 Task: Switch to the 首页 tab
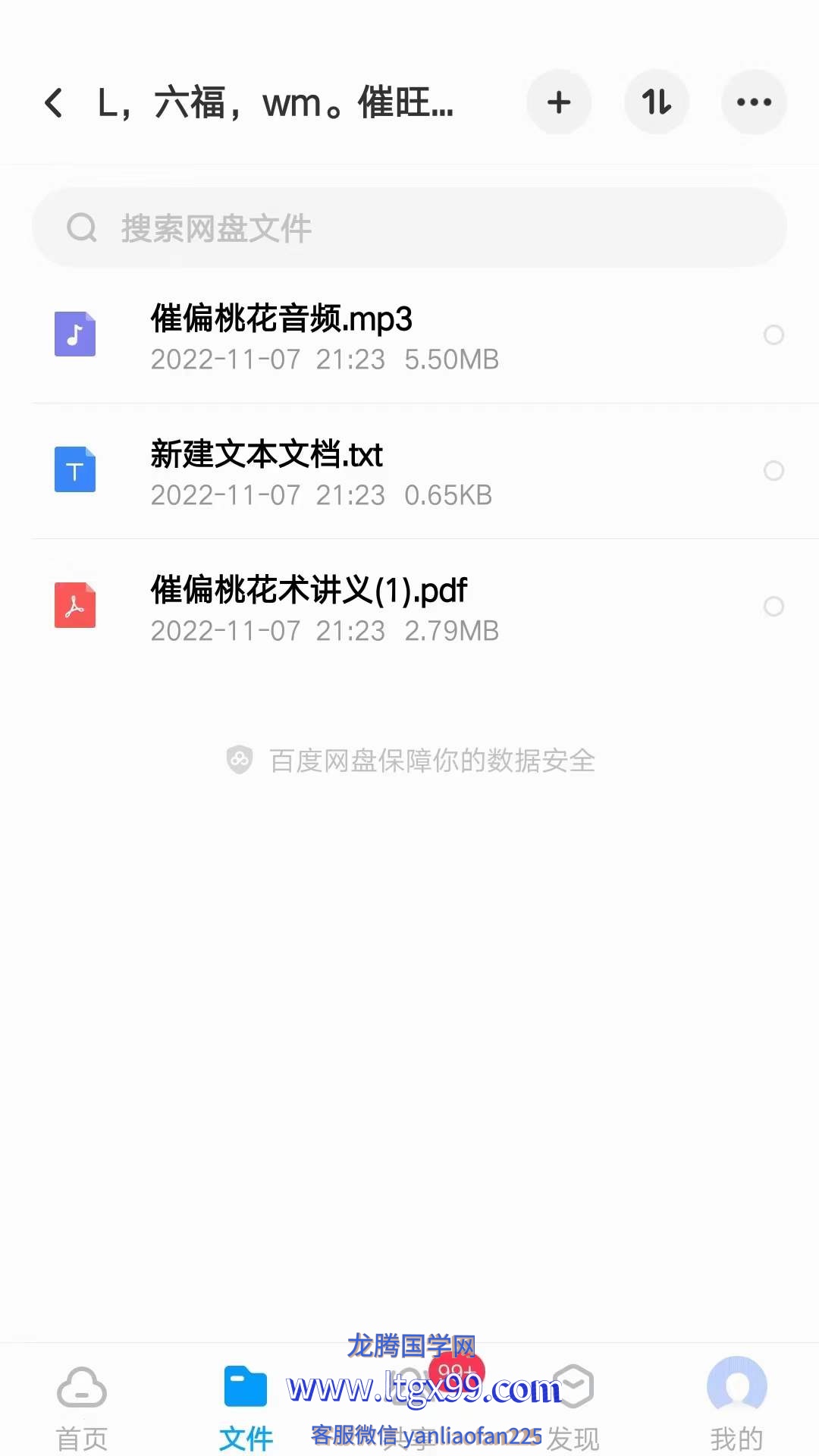pyautogui.click(x=82, y=1407)
